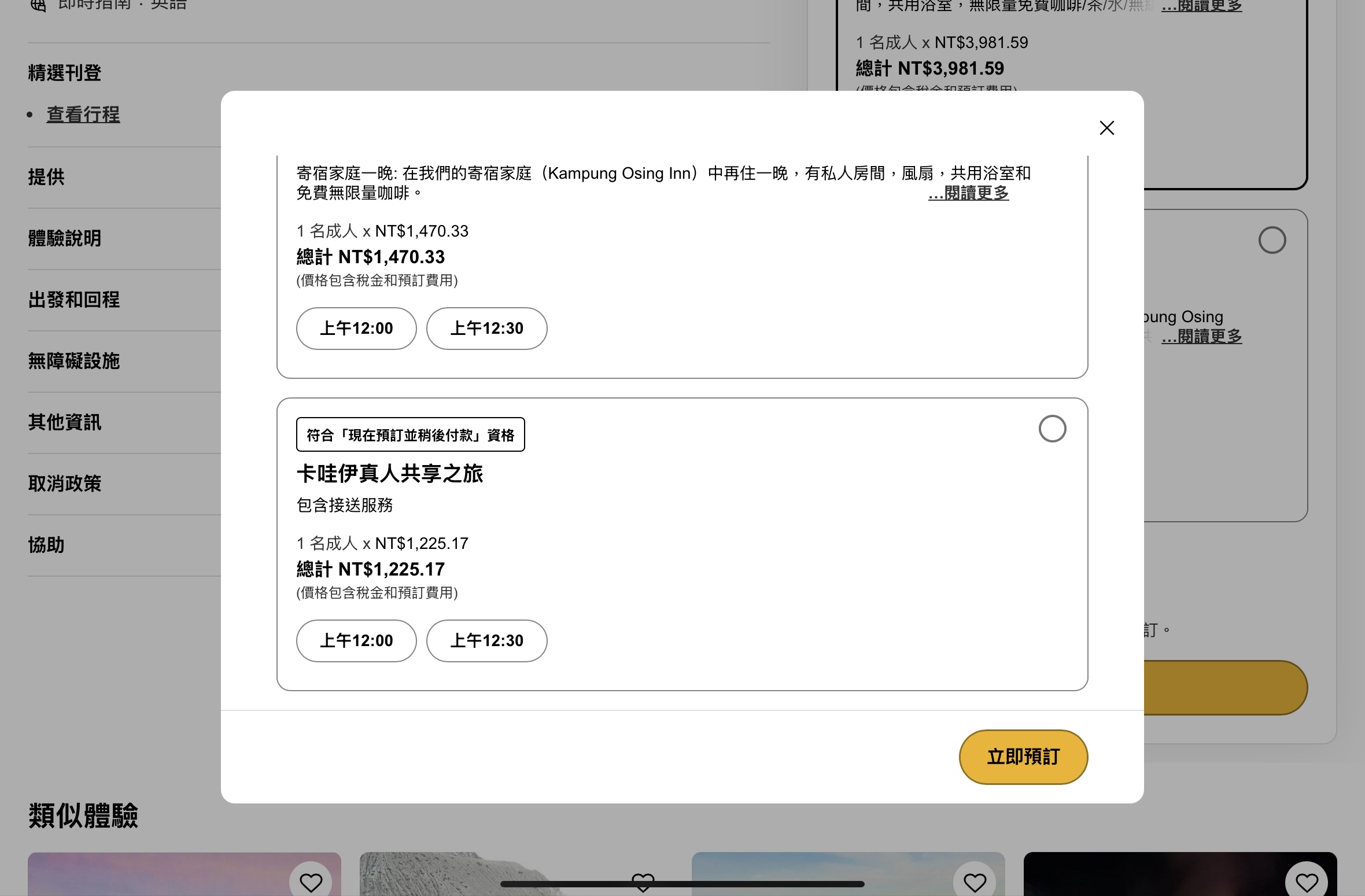The image size is (1365, 896).
Task: Choose 上午12:30 for 卡哇伊真人共享之旅
Action: click(486, 641)
